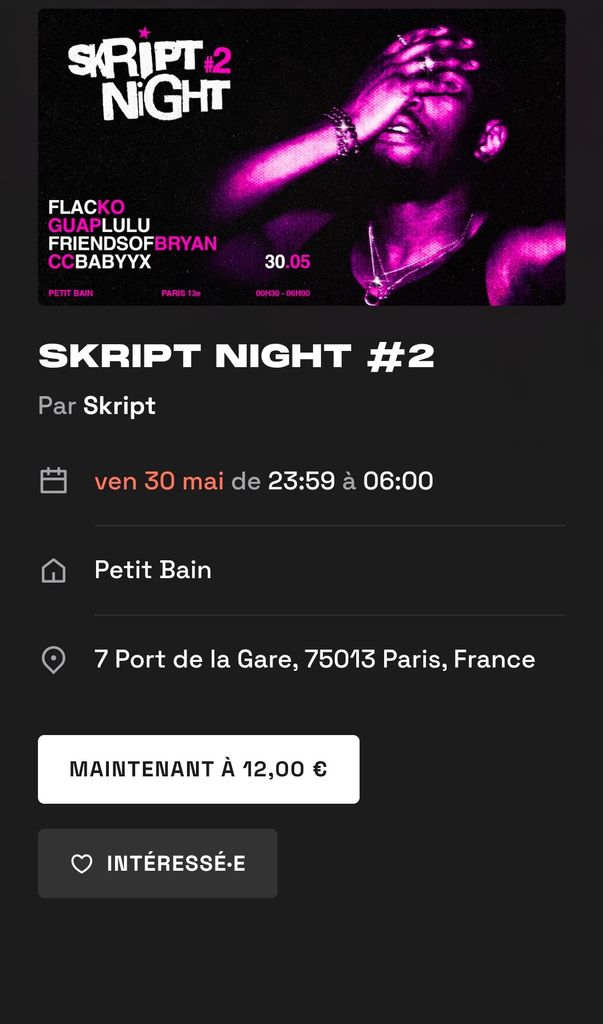Mark event as Intéressé·e
The height and width of the screenshot is (1024, 603).
(x=158, y=863)
